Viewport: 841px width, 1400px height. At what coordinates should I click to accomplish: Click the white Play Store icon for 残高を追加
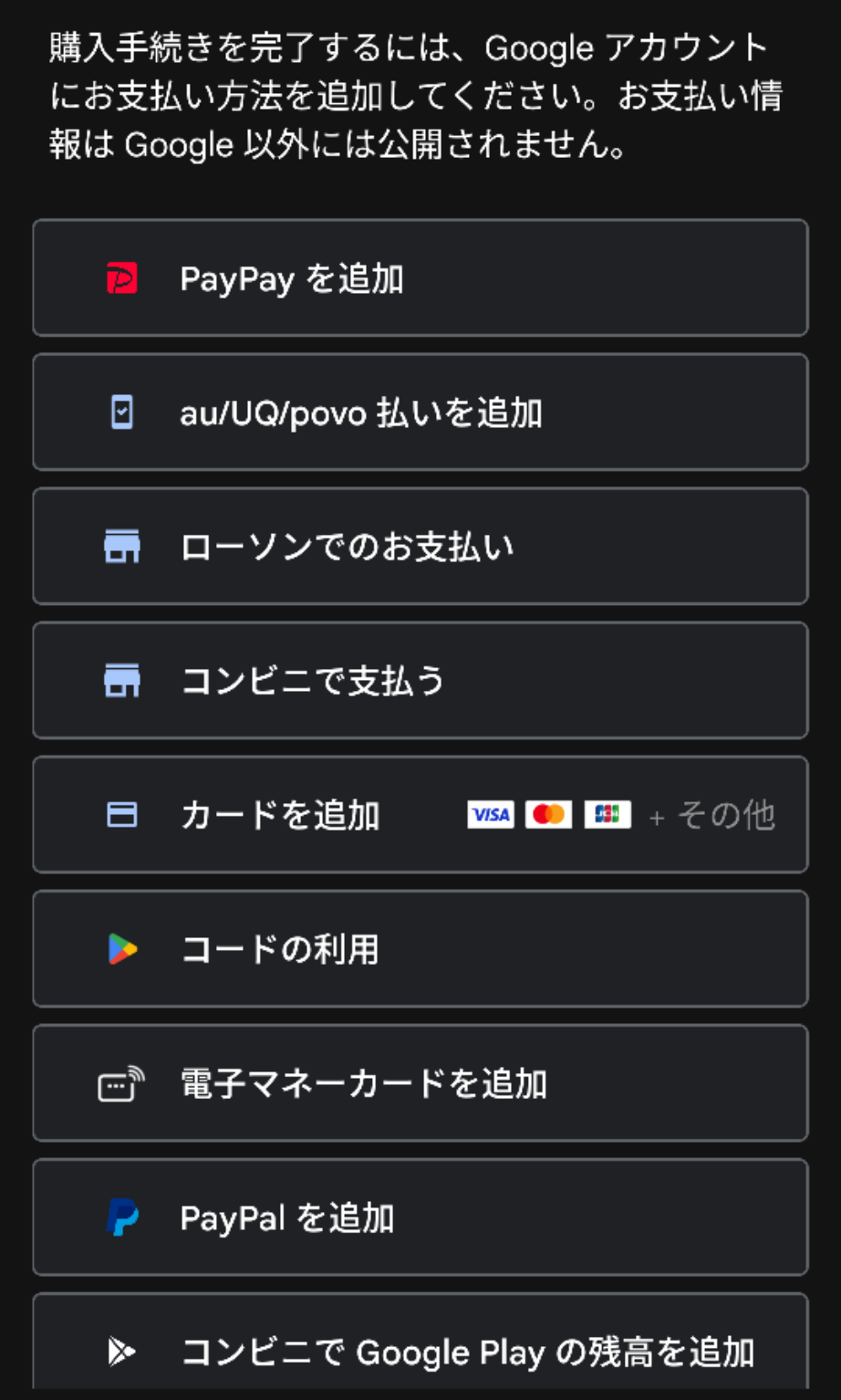tap(122, 1352)
